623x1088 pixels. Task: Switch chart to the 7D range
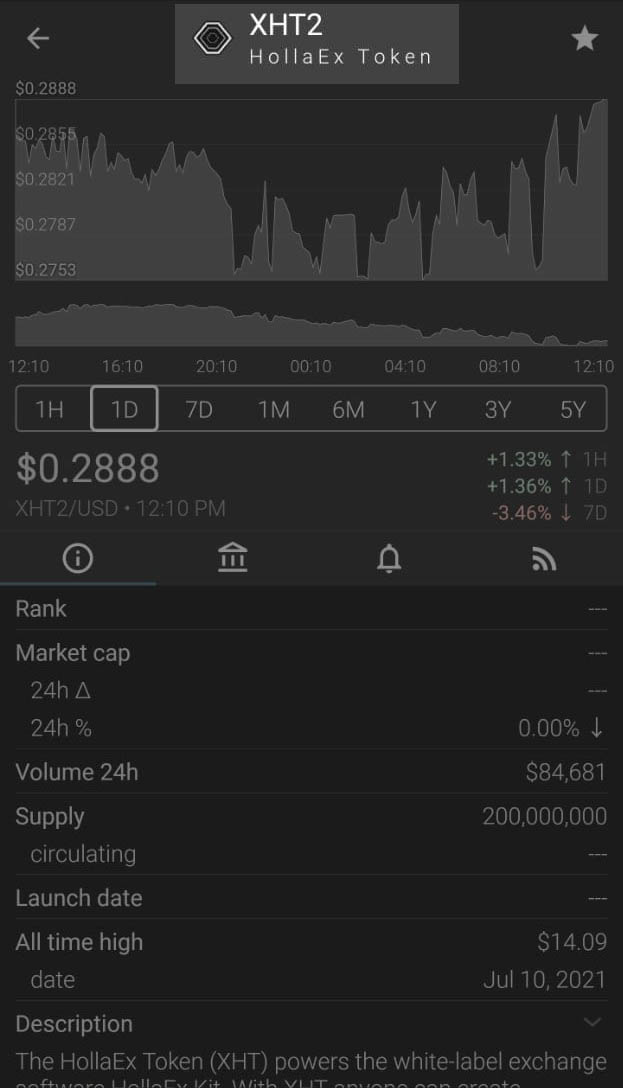(199, 409)
